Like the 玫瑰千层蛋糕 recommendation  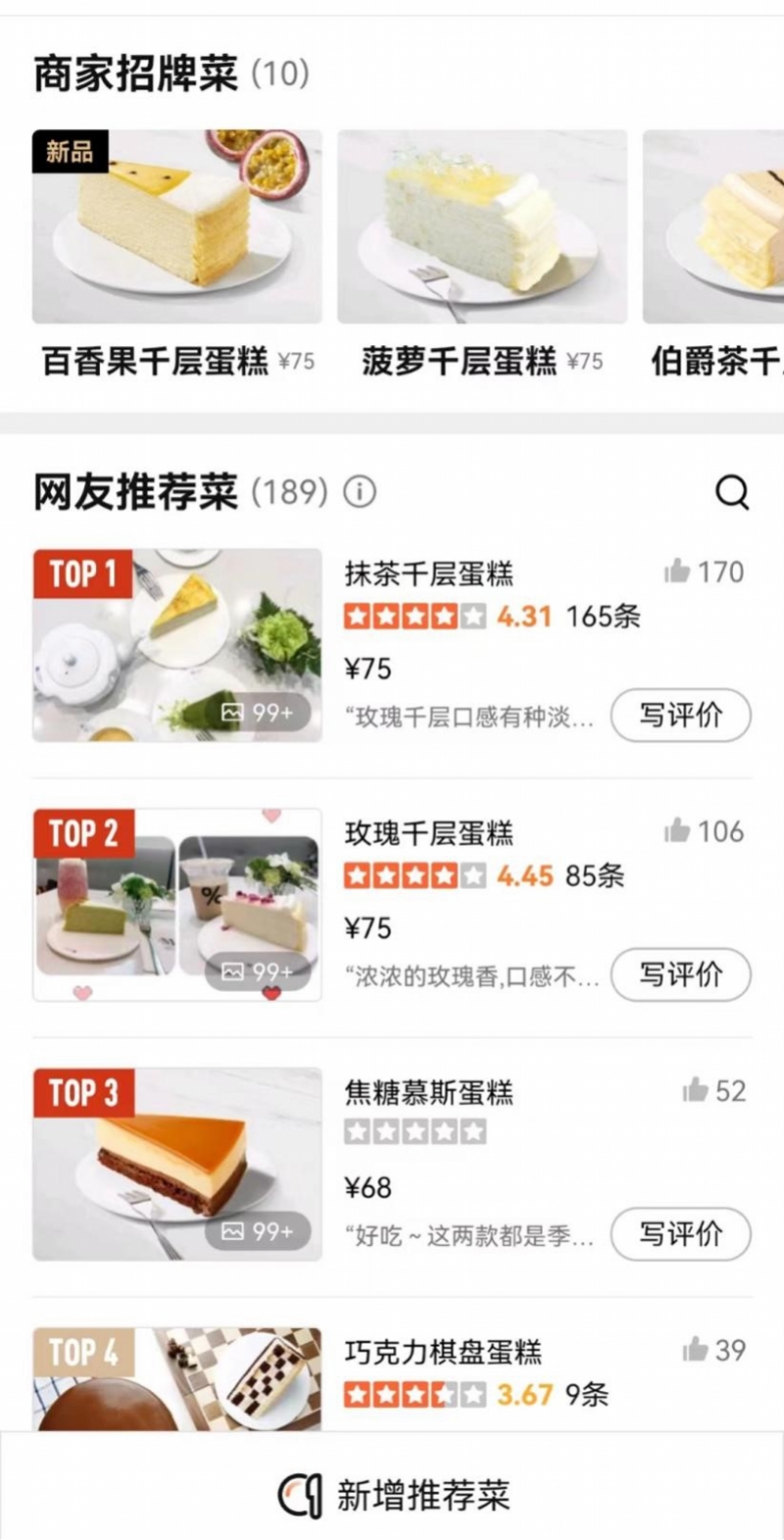(677, 831)
